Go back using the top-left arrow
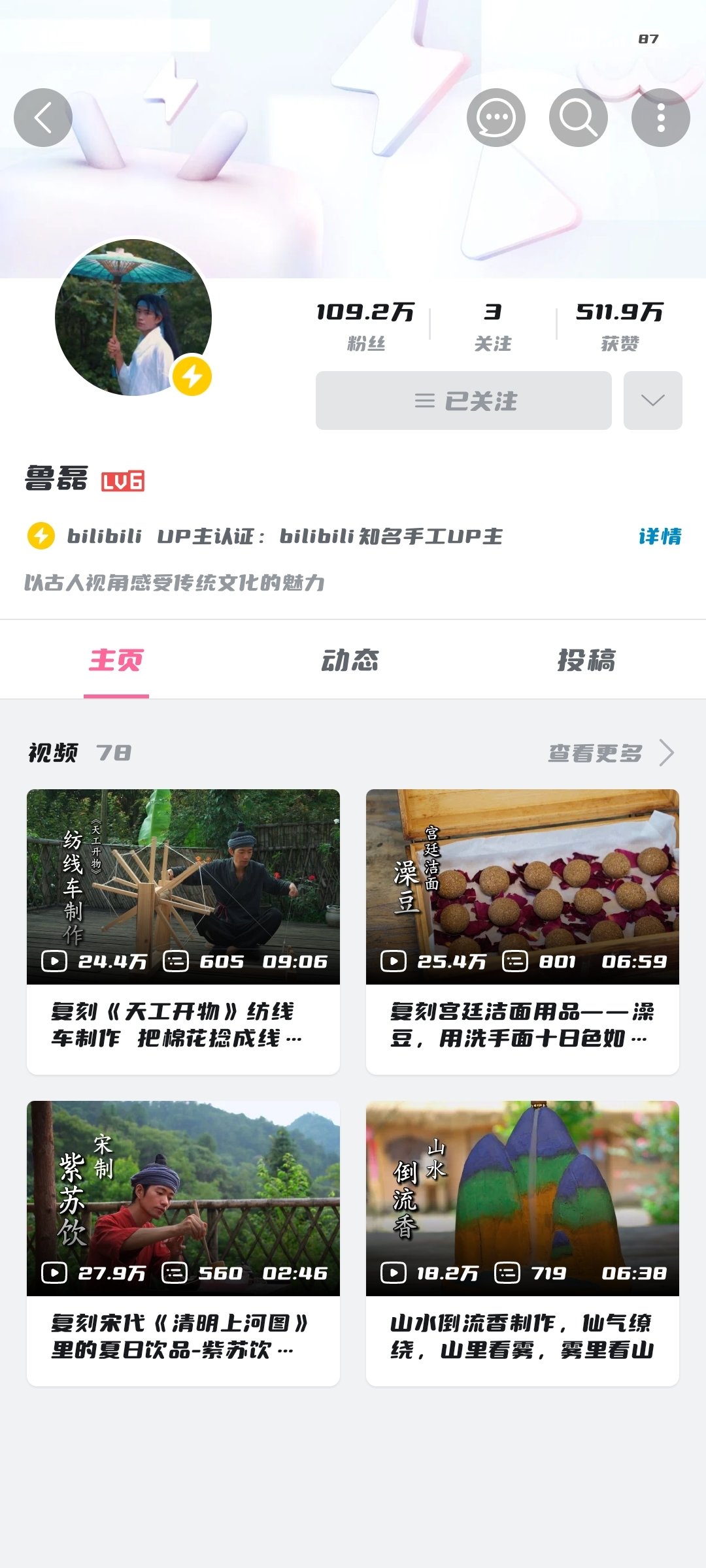 43,118
